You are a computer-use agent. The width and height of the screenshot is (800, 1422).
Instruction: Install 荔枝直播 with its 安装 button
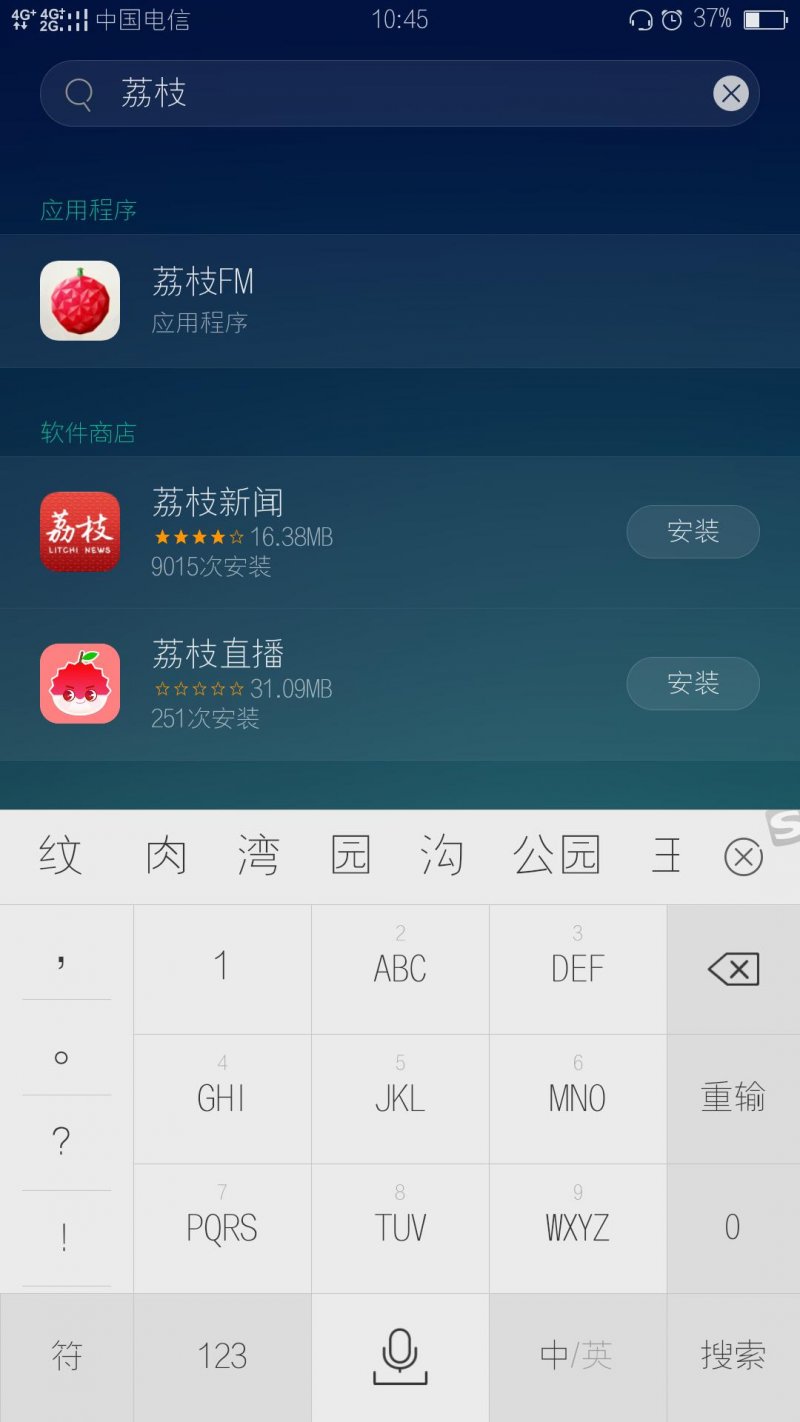(692, 683)
